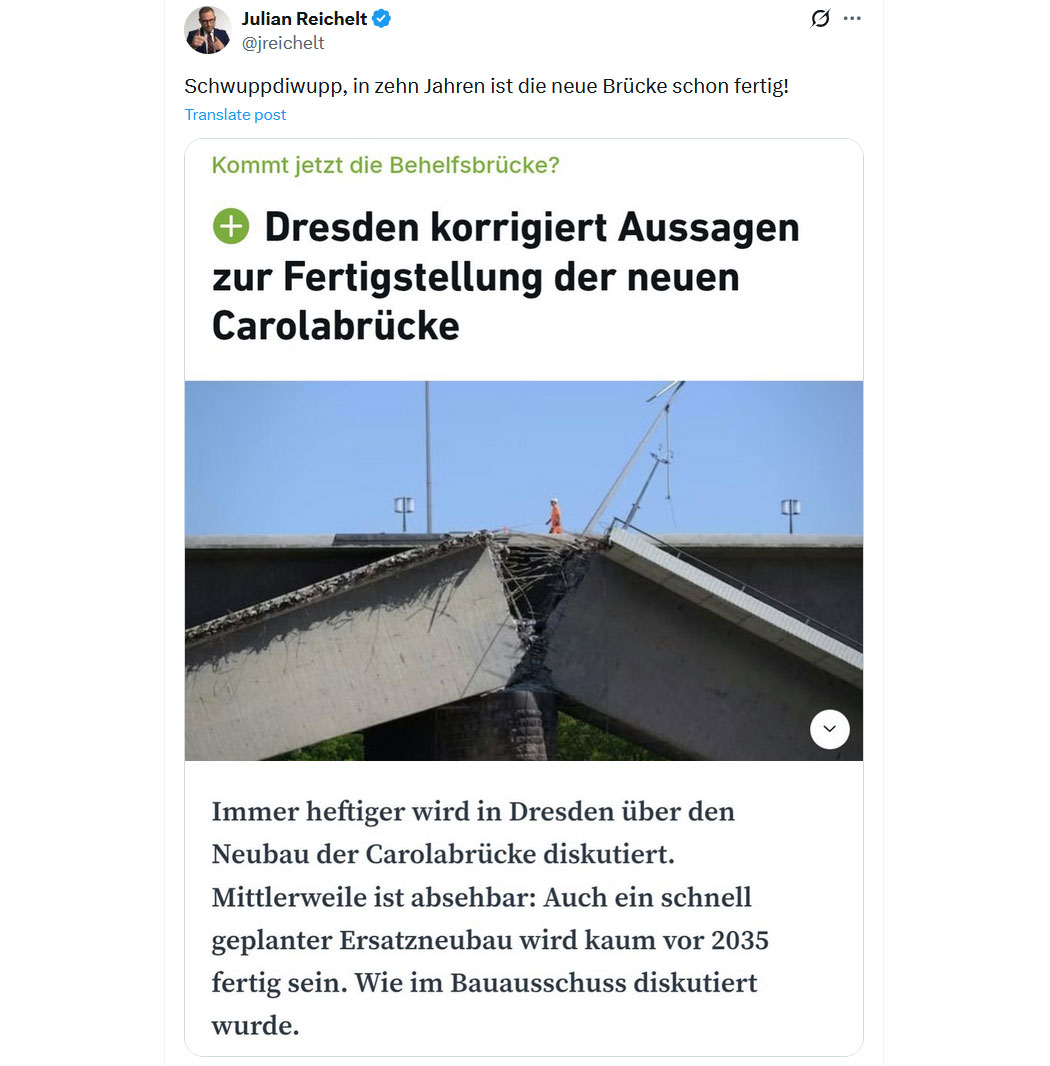
Task: Open the post's three-dot overflow menu
Action: click(x=852, y=19)
